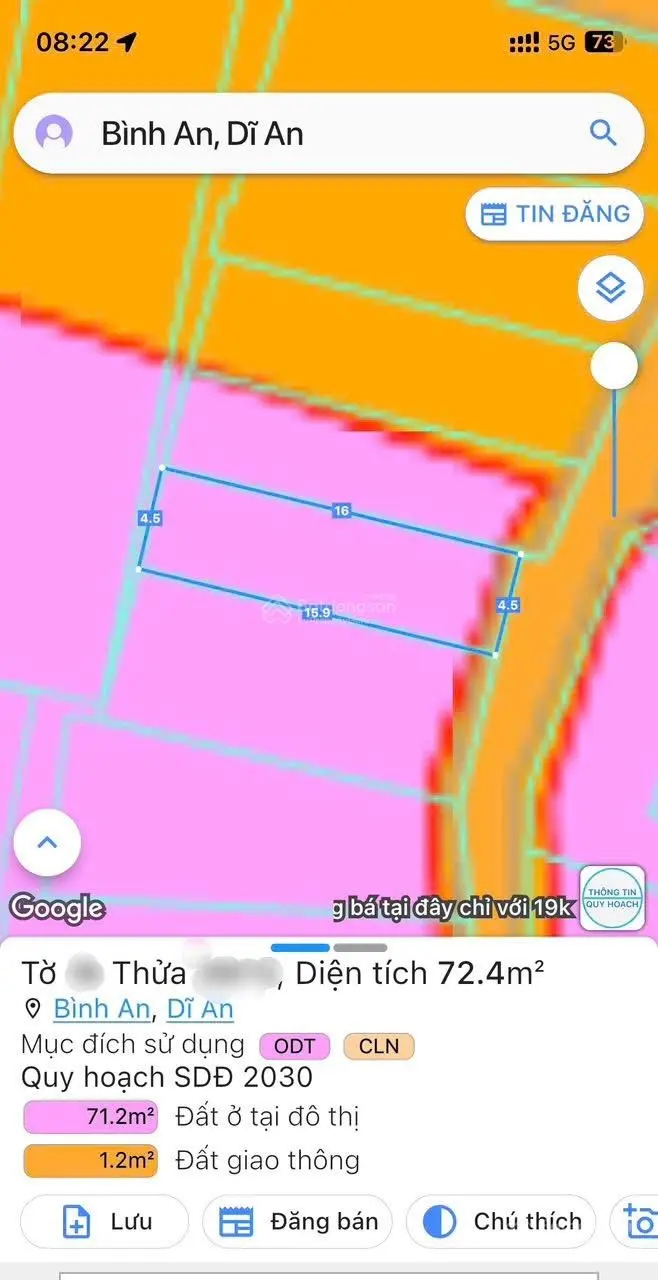Expand the panel with the up chevron
The width and height of the screenshot is (658, 1280).
pos(47,842)
